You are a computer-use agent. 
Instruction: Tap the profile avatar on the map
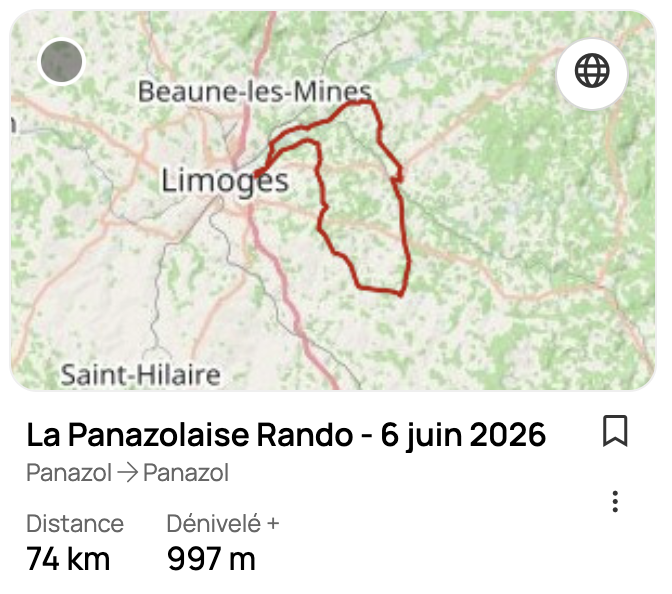(61, 62)
